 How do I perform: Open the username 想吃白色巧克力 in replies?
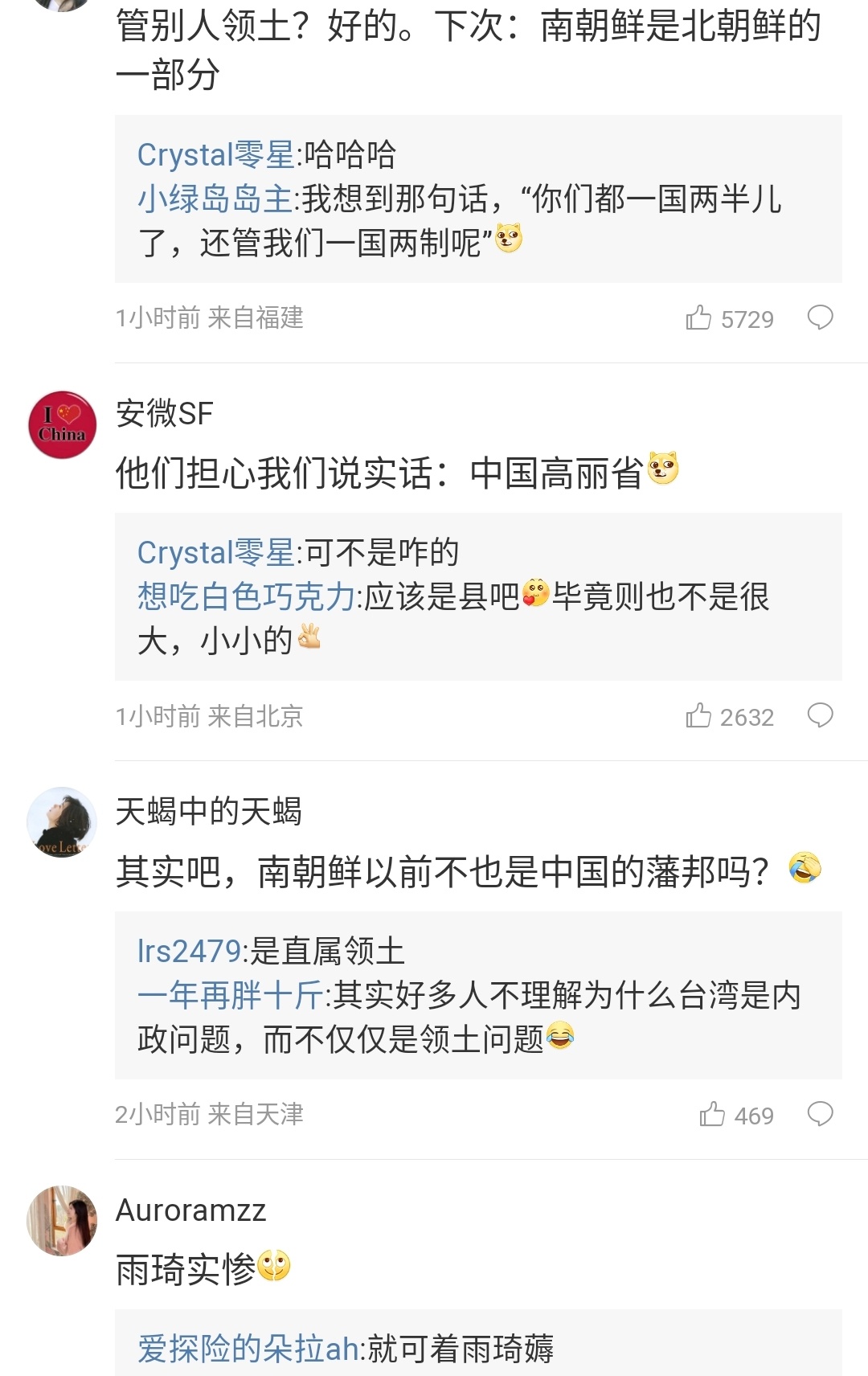coord(246,596)
